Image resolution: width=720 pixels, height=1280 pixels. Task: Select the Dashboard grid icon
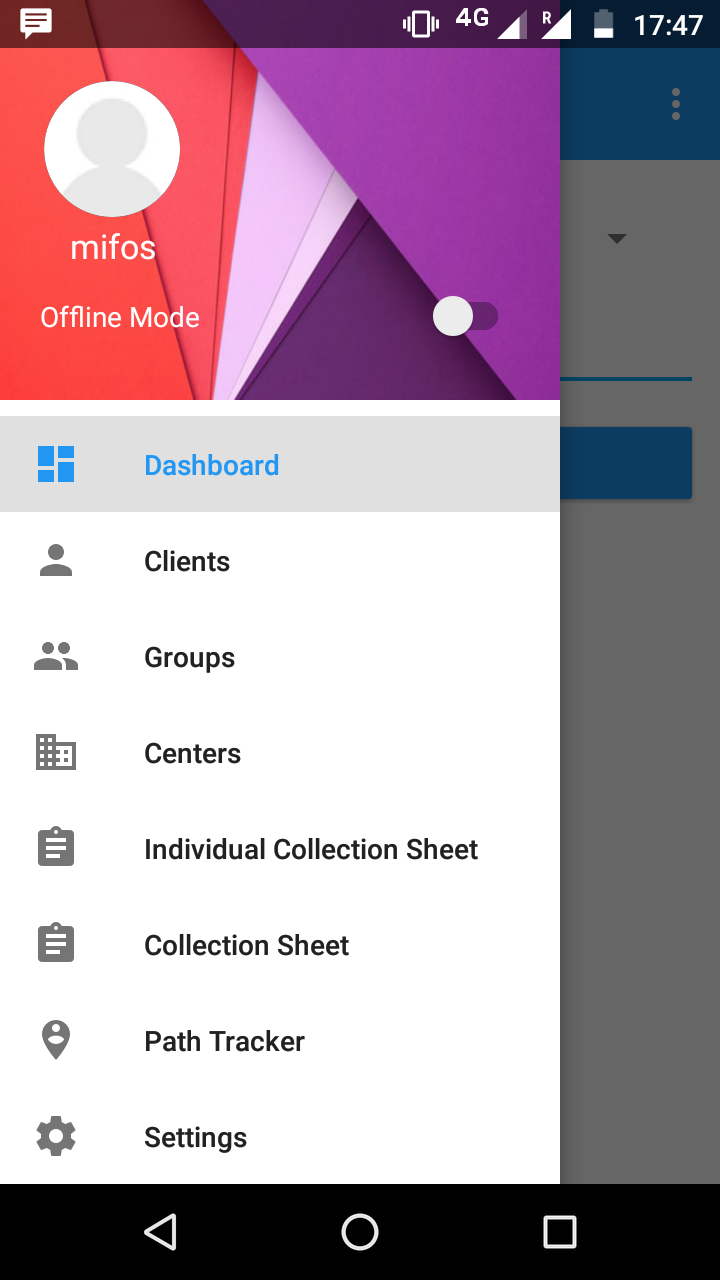click(56, 463)
